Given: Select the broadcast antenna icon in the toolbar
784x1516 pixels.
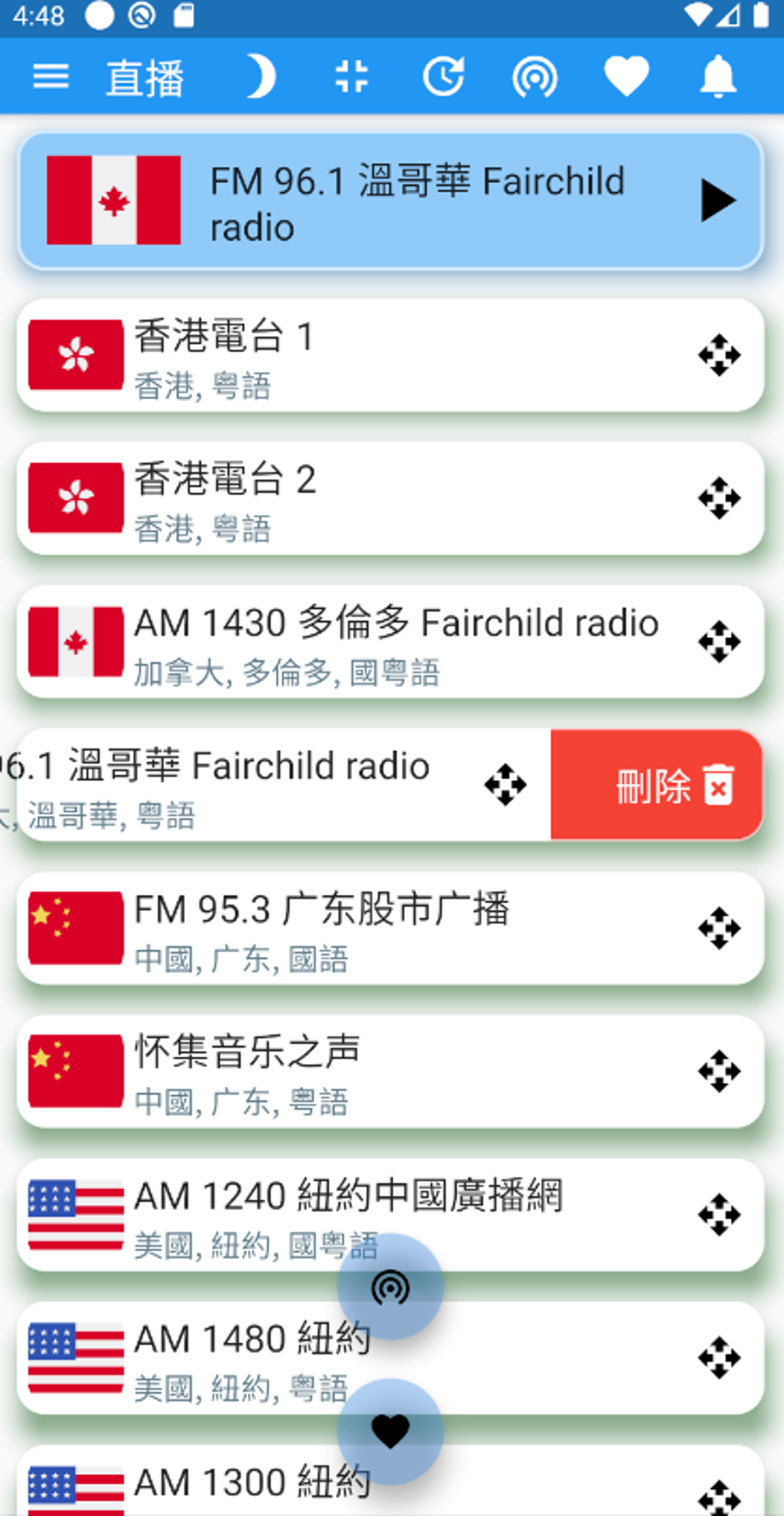Looking at the screenshot, I should click(536, 76).
